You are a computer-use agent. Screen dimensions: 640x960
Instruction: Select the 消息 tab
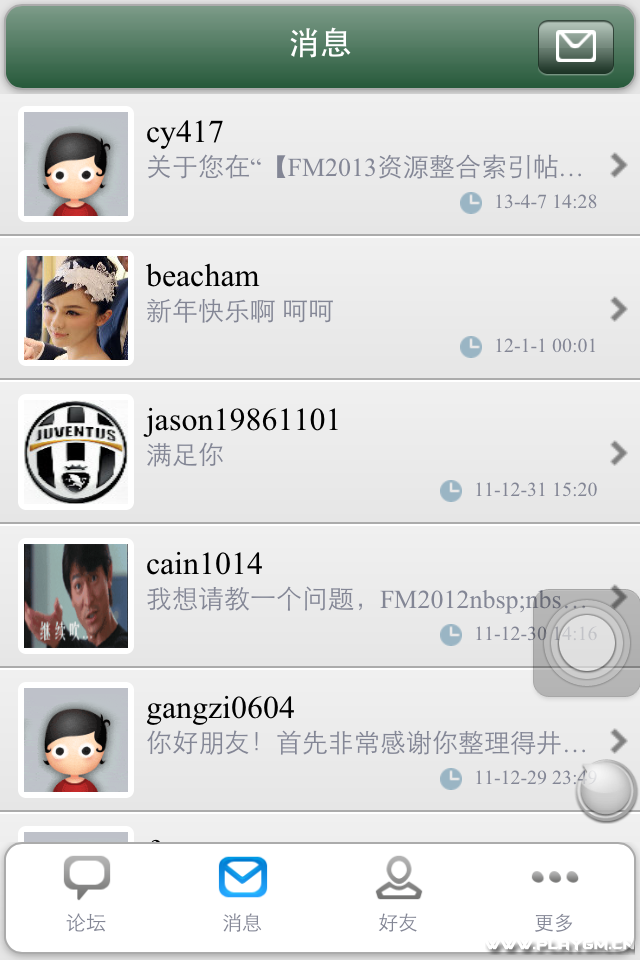click(242, 893)
